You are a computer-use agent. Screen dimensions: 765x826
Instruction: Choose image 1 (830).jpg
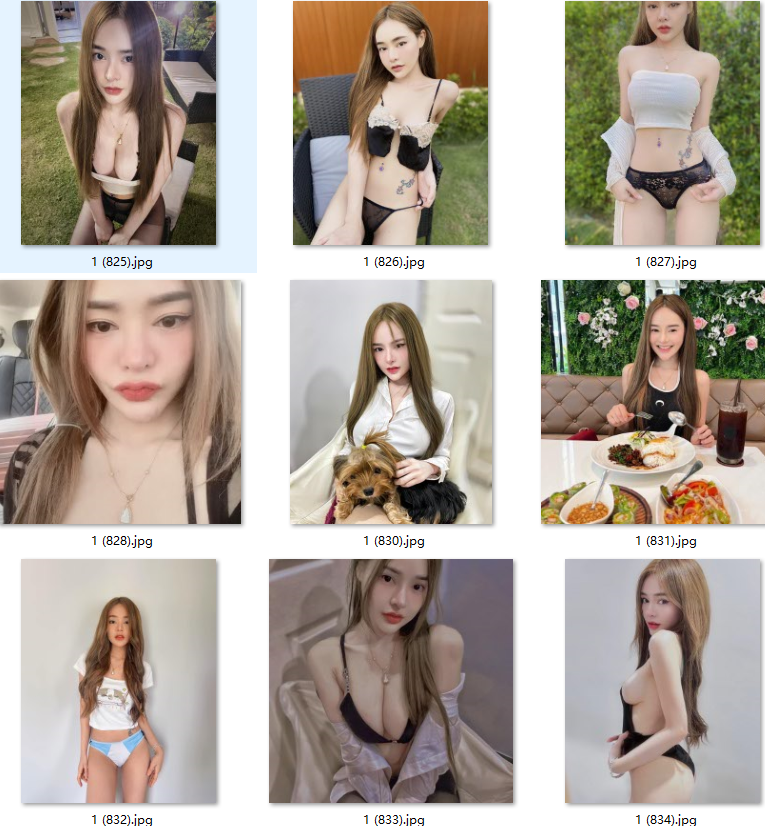coord(391,402)
